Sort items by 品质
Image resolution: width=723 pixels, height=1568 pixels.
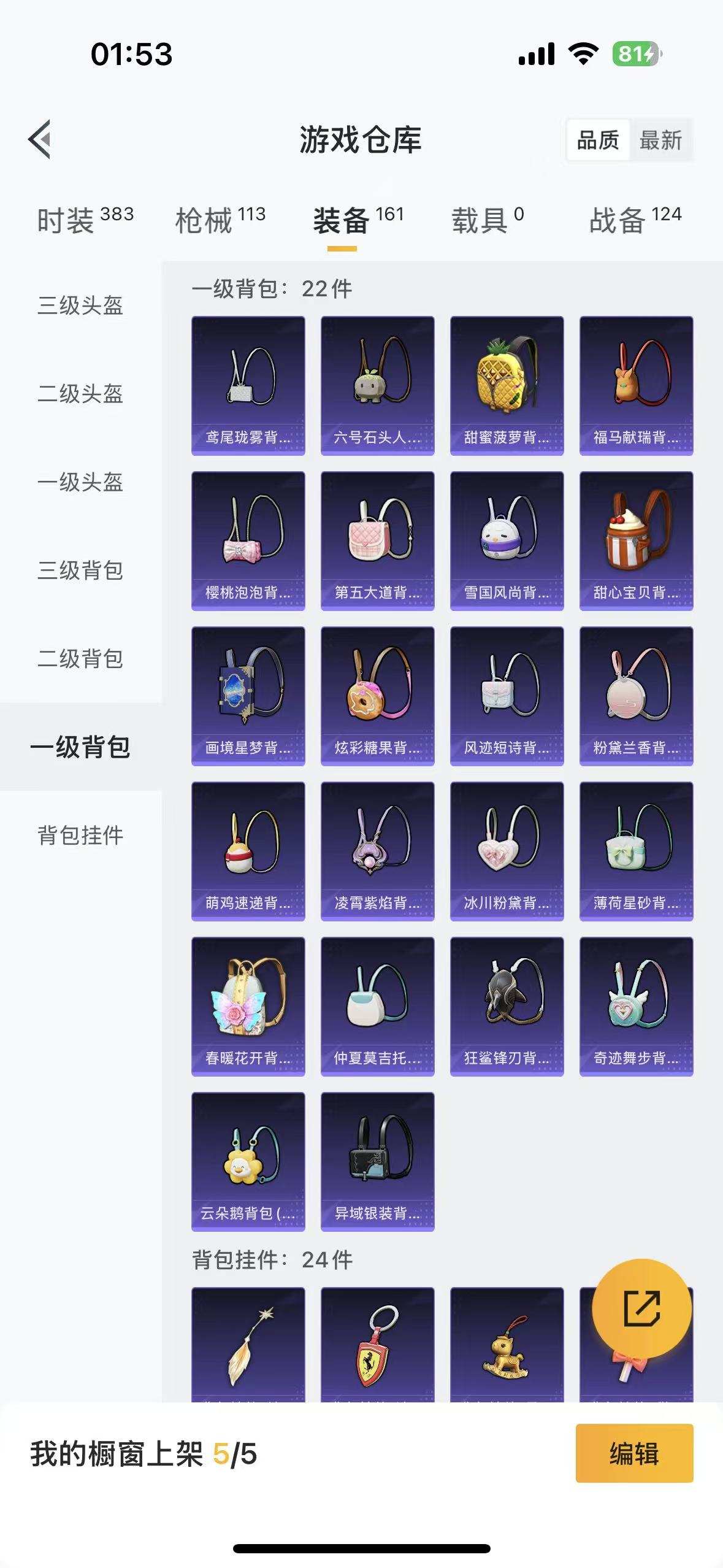tap(598, 140)
